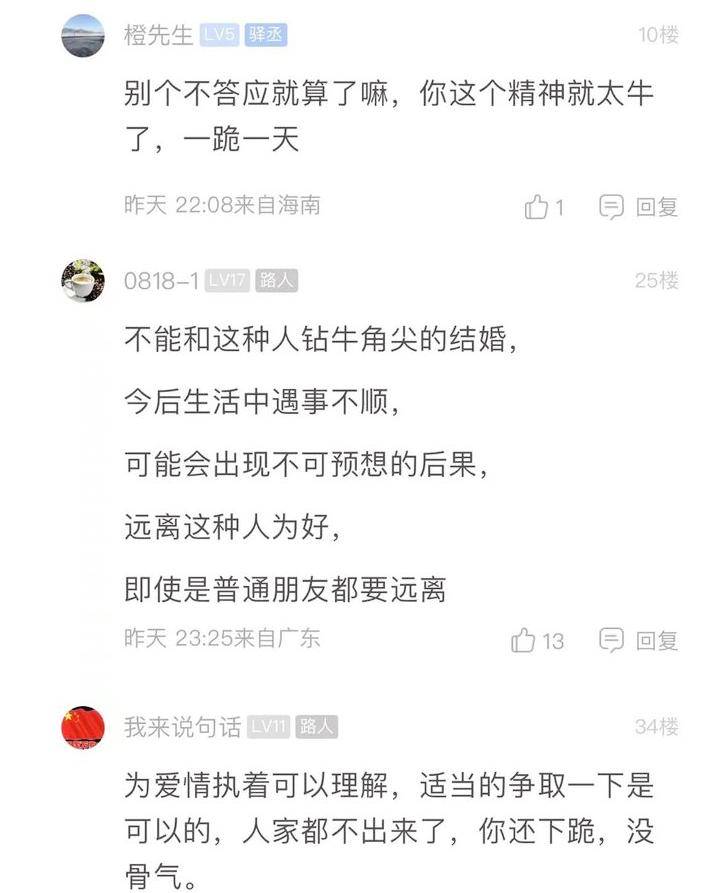Open 橙先生's profile avatar
The width and height of the screenshot is (713, 893).
(x=83, y=36)
